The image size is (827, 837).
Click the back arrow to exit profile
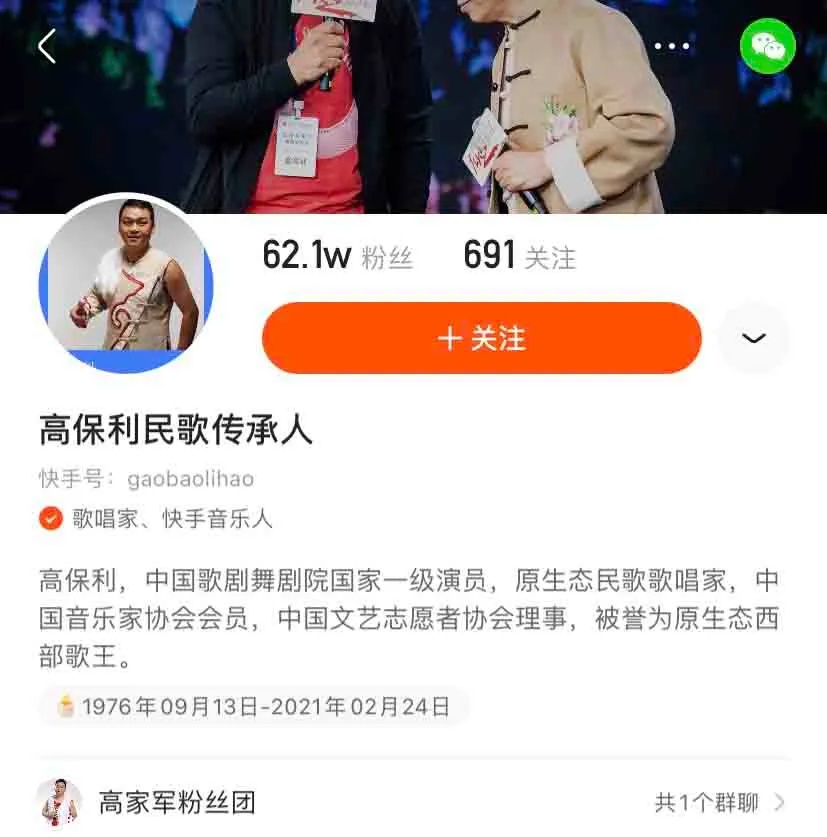pyautogui.click(x=45, y=45)
